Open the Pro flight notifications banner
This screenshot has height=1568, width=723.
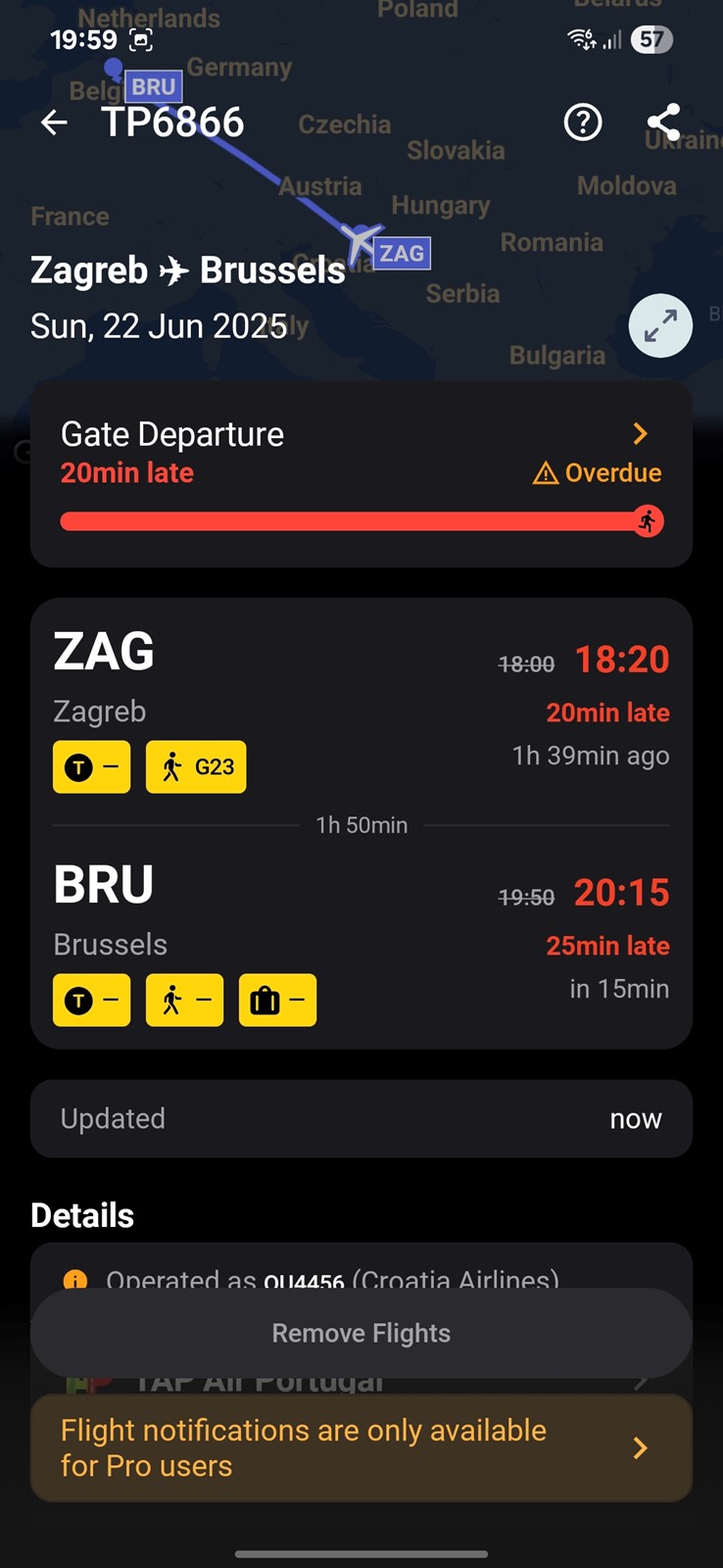point(361,1448)
